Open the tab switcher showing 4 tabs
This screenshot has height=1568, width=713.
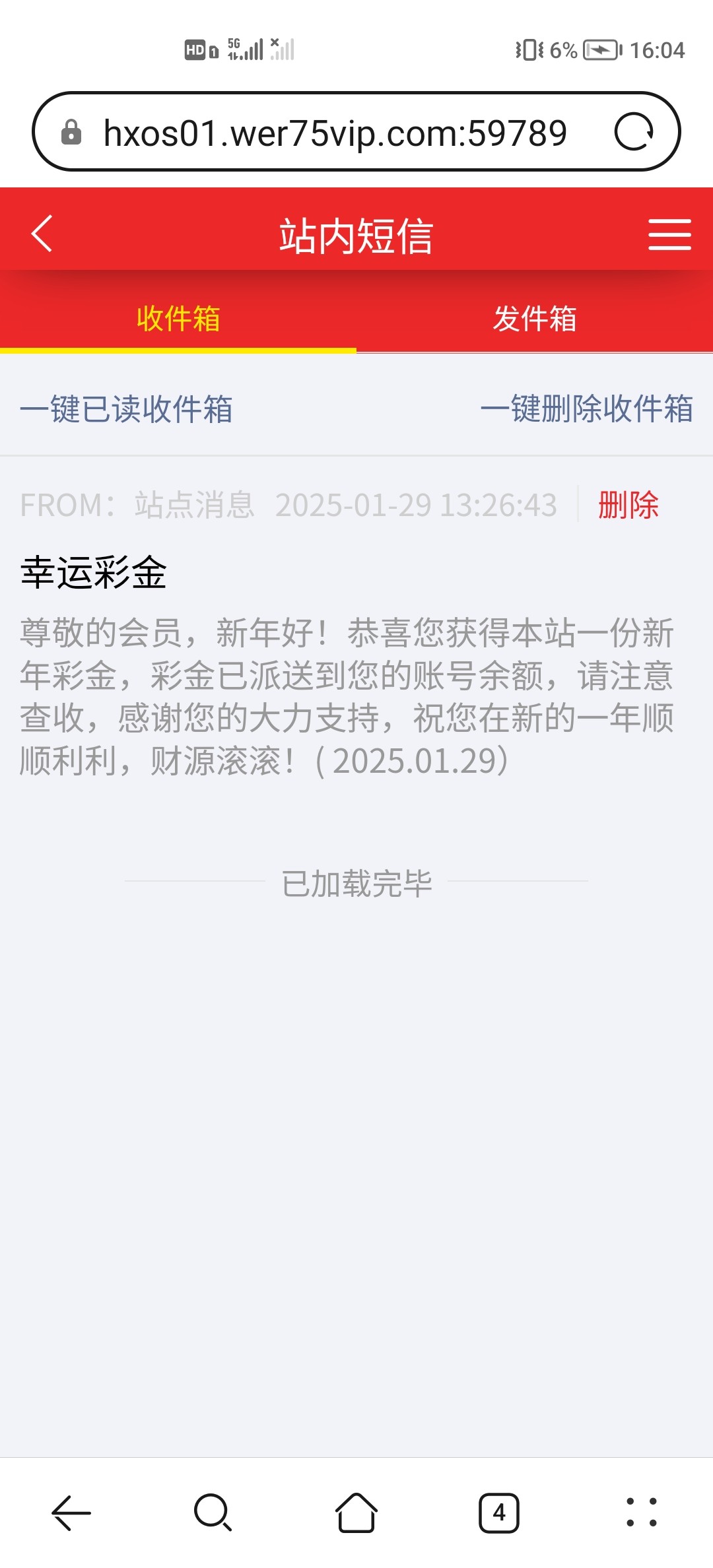(499, 1513)
